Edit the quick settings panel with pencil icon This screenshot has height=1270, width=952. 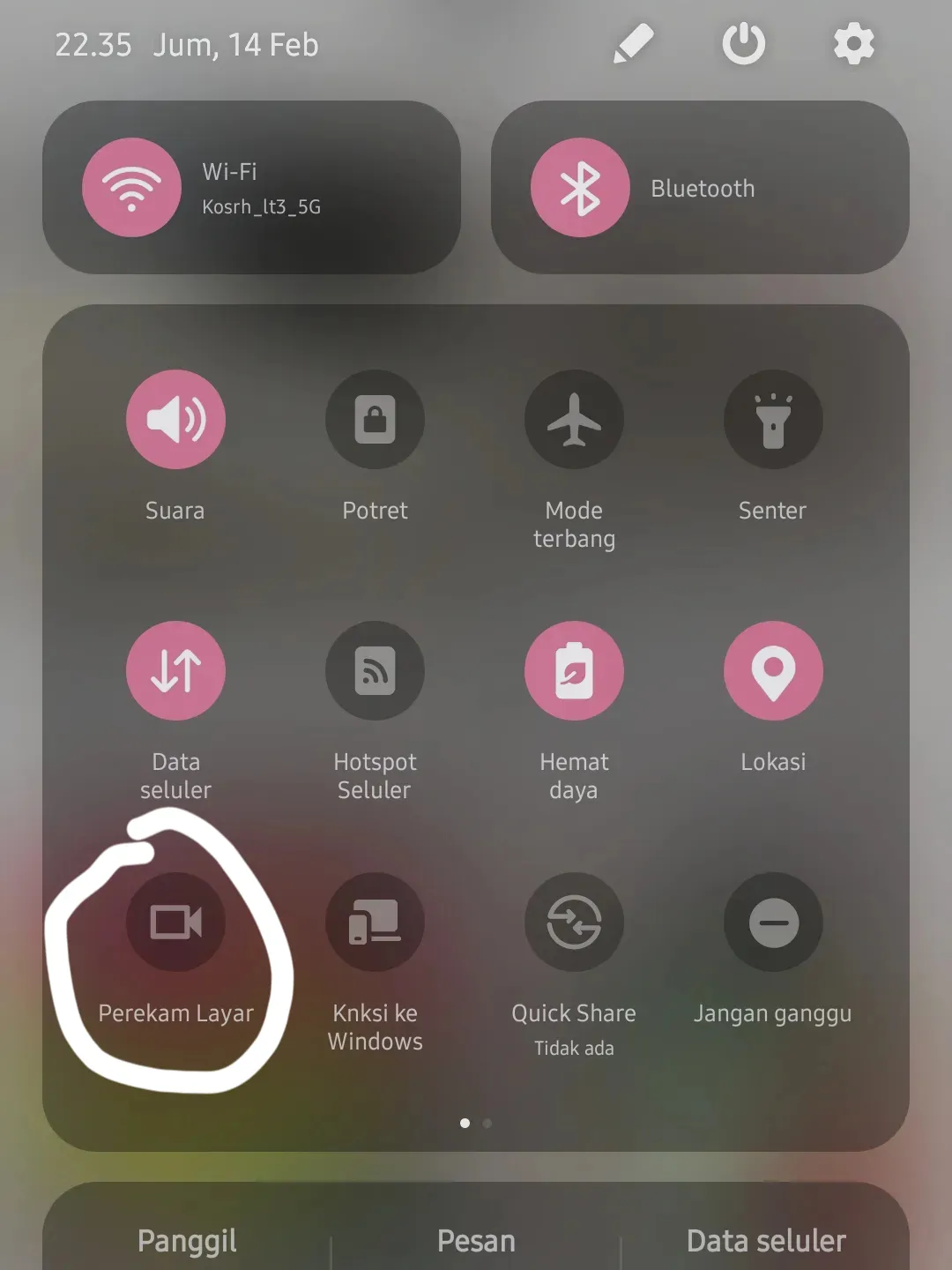(633, 44)
